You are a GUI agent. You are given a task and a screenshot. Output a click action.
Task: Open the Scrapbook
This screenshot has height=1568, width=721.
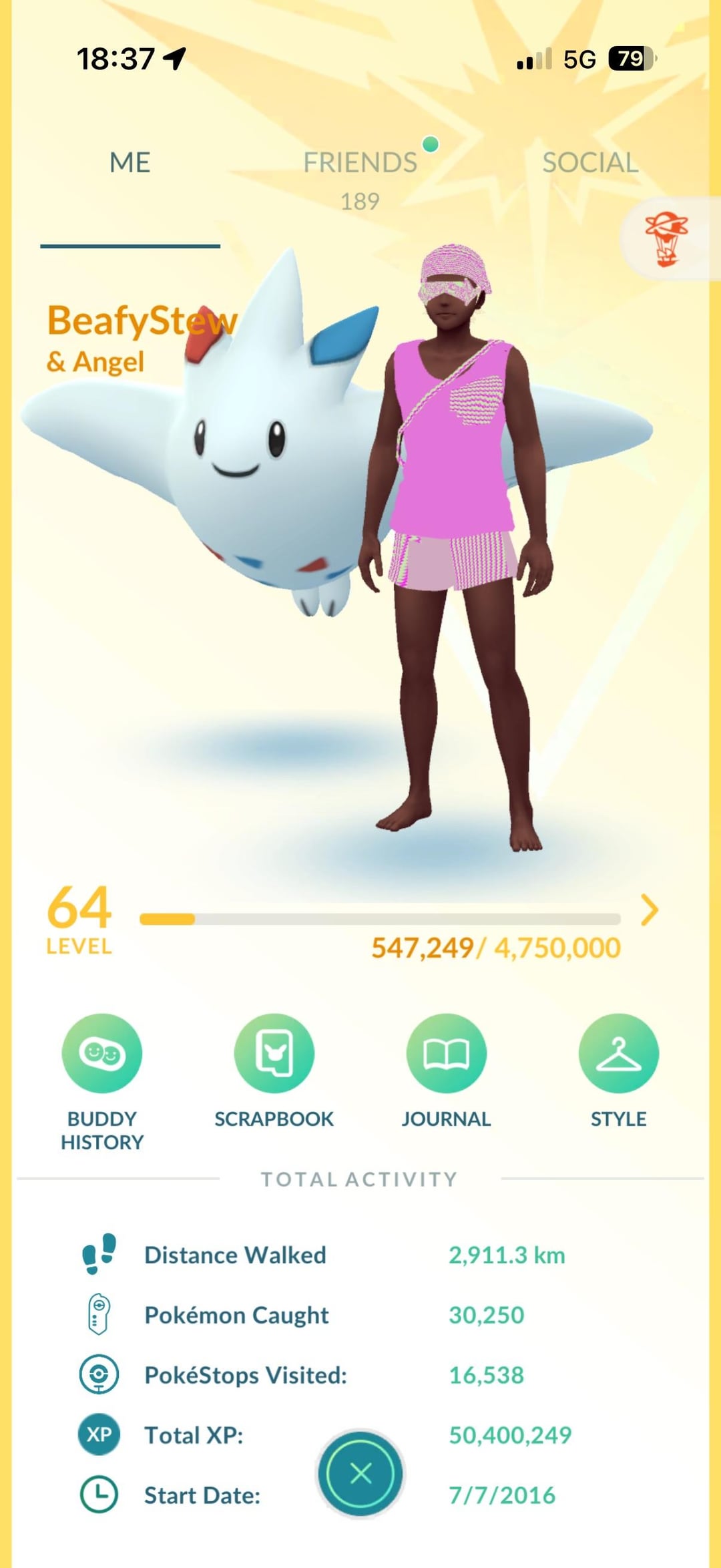274,1053
